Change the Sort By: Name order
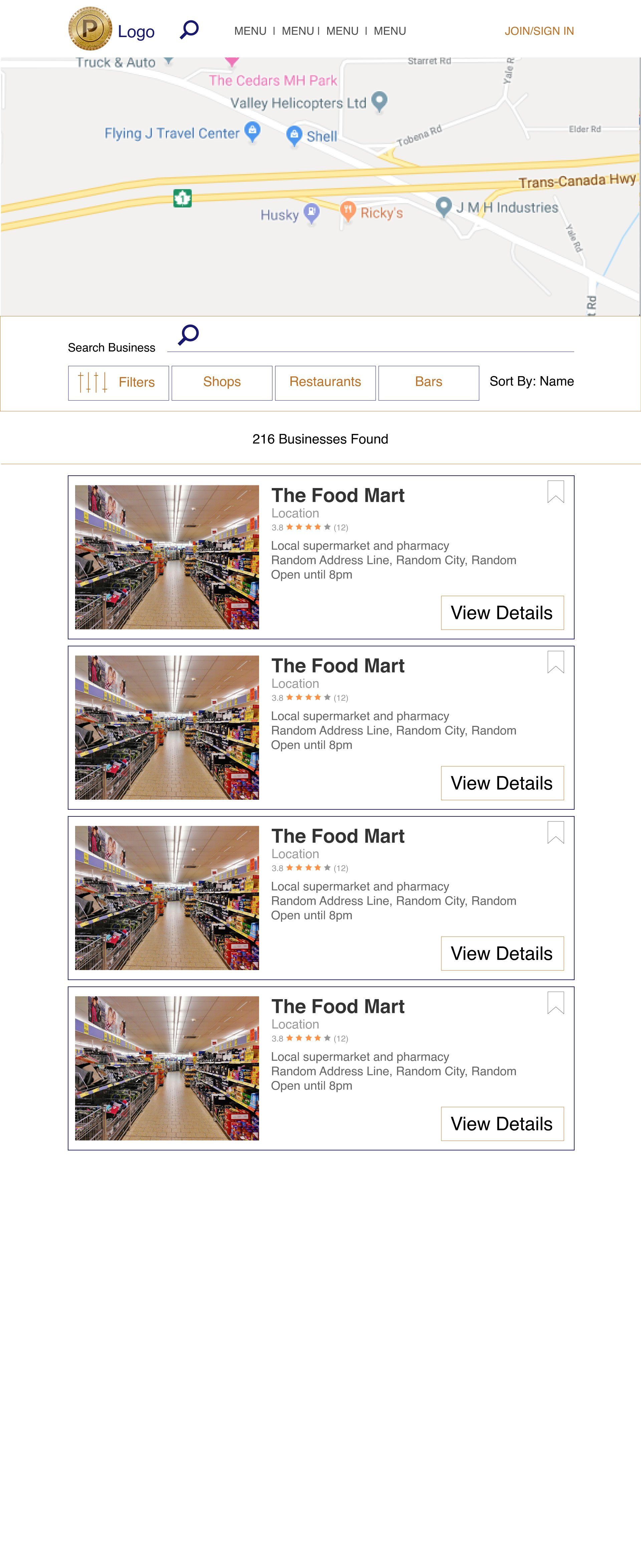This screenshot has height=1568, width=641. (531, 382)
